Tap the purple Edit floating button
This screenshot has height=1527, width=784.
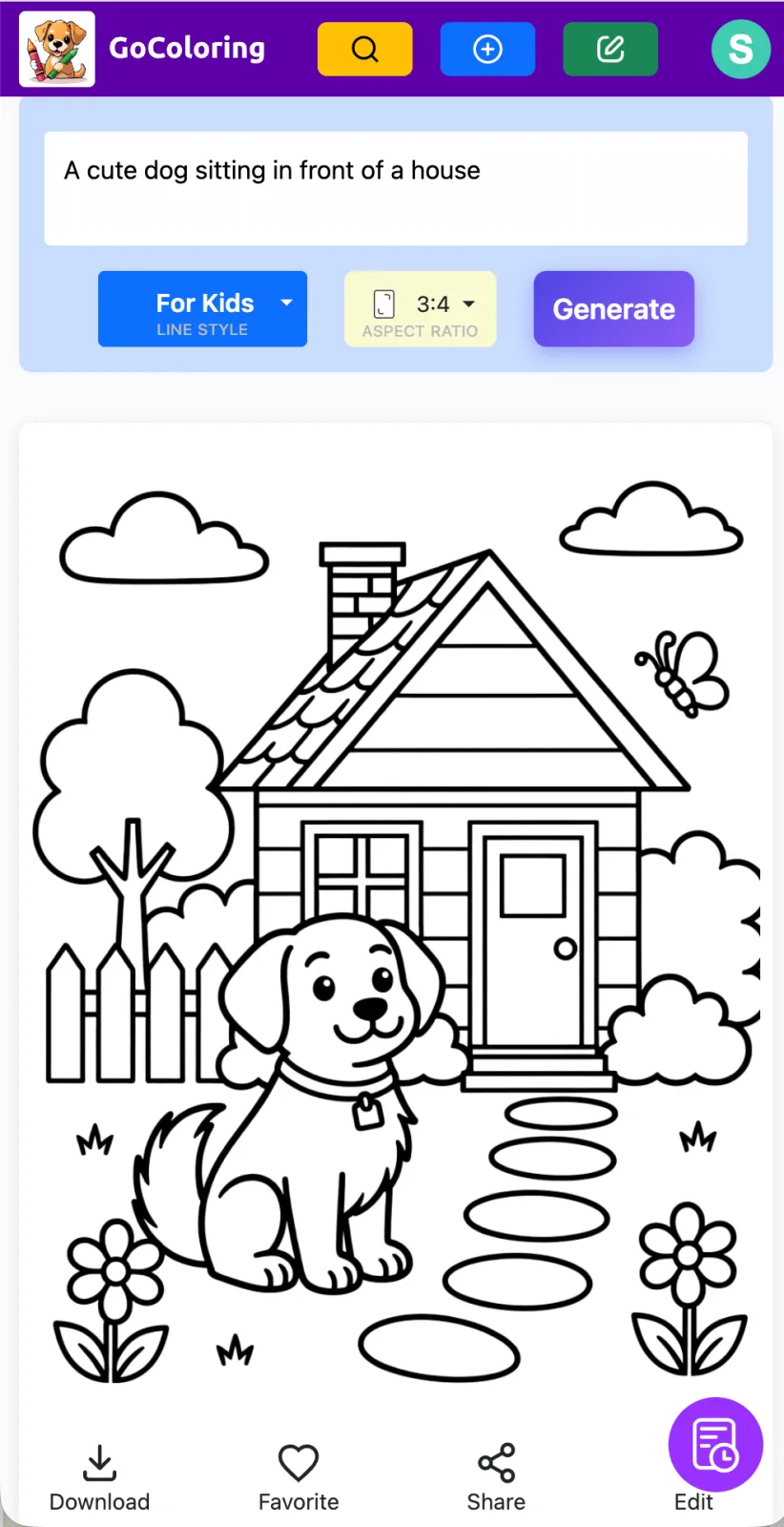[x=715, y=1445]
